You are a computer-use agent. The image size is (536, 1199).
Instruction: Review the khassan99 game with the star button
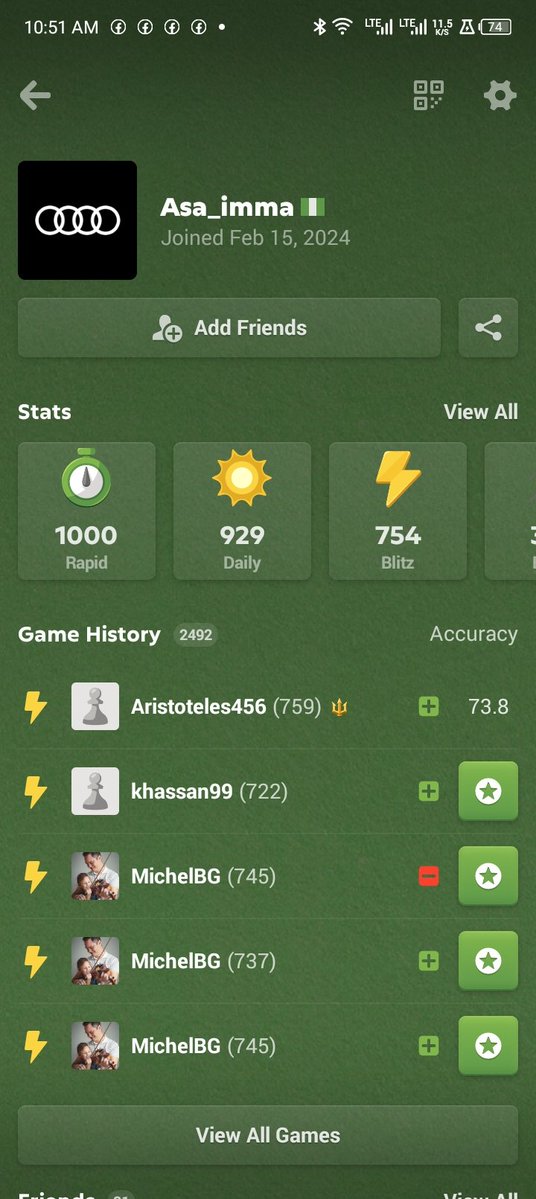tap(488, 791)
